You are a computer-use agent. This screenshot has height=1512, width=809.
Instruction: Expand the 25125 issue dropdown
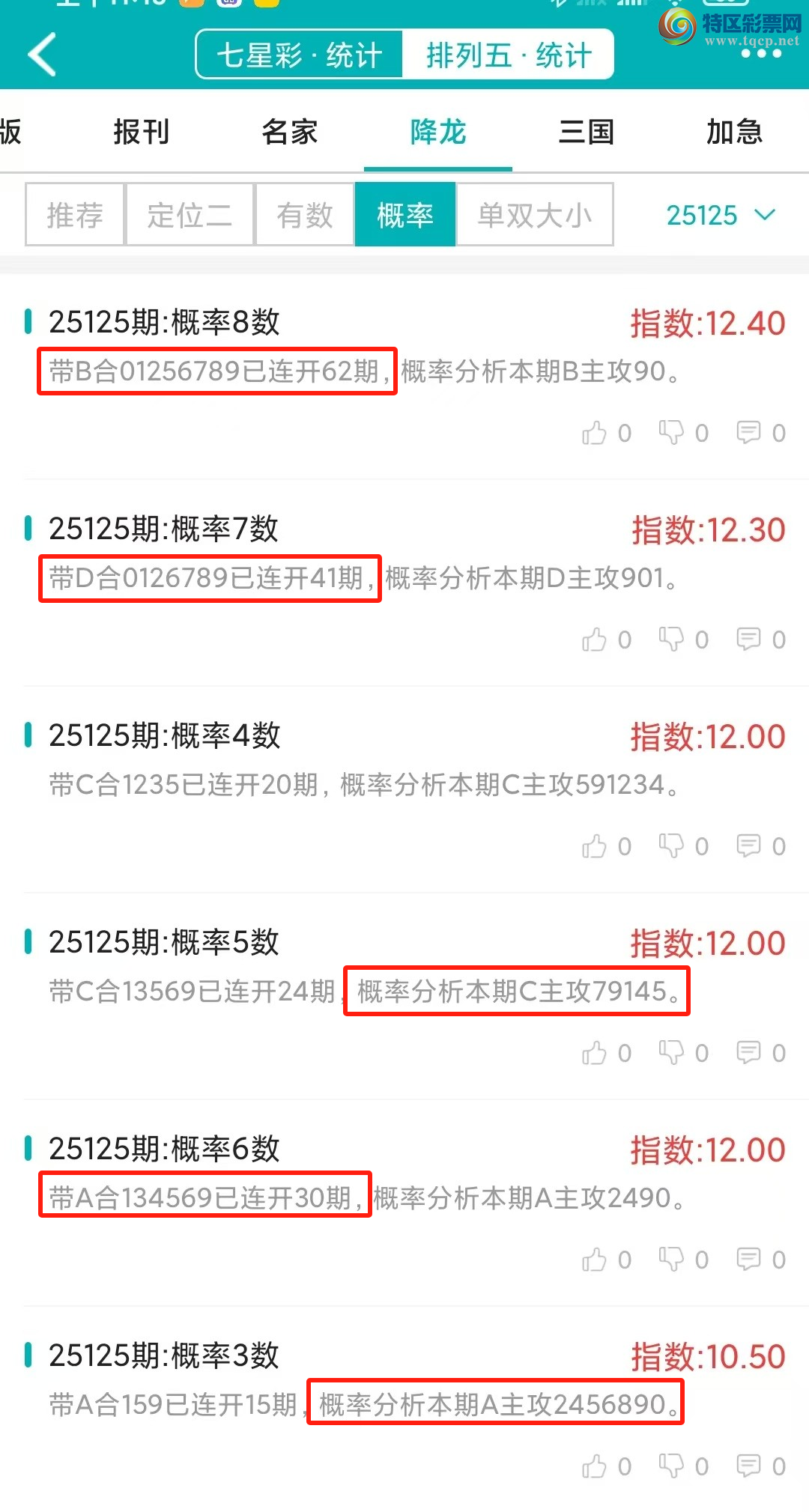pos(720,215)
